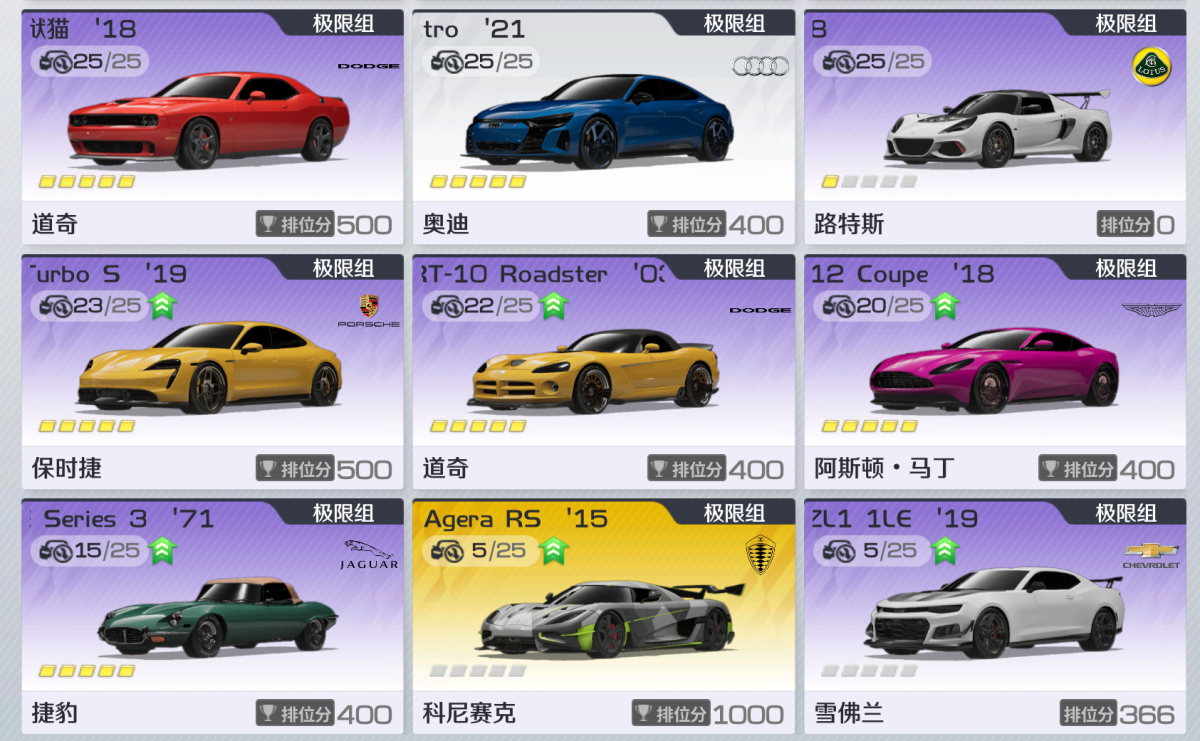Screen dimensions: 1200x741
Task: Open the Dodge RT-10 Roadster card
Action: coord(603,372)
